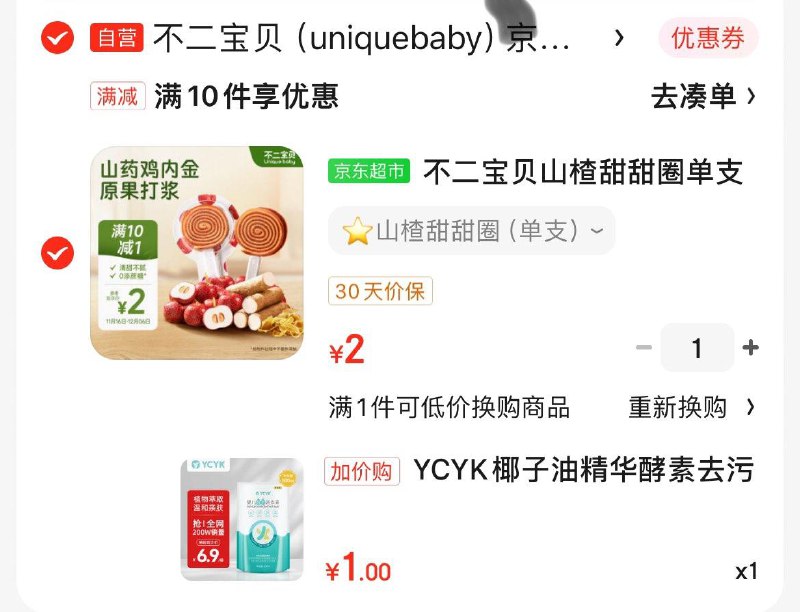Screen dimensions: 800x612
Task: Uncheck the 不二宝贝 store checkbox
Action: (x=57, y=39)
